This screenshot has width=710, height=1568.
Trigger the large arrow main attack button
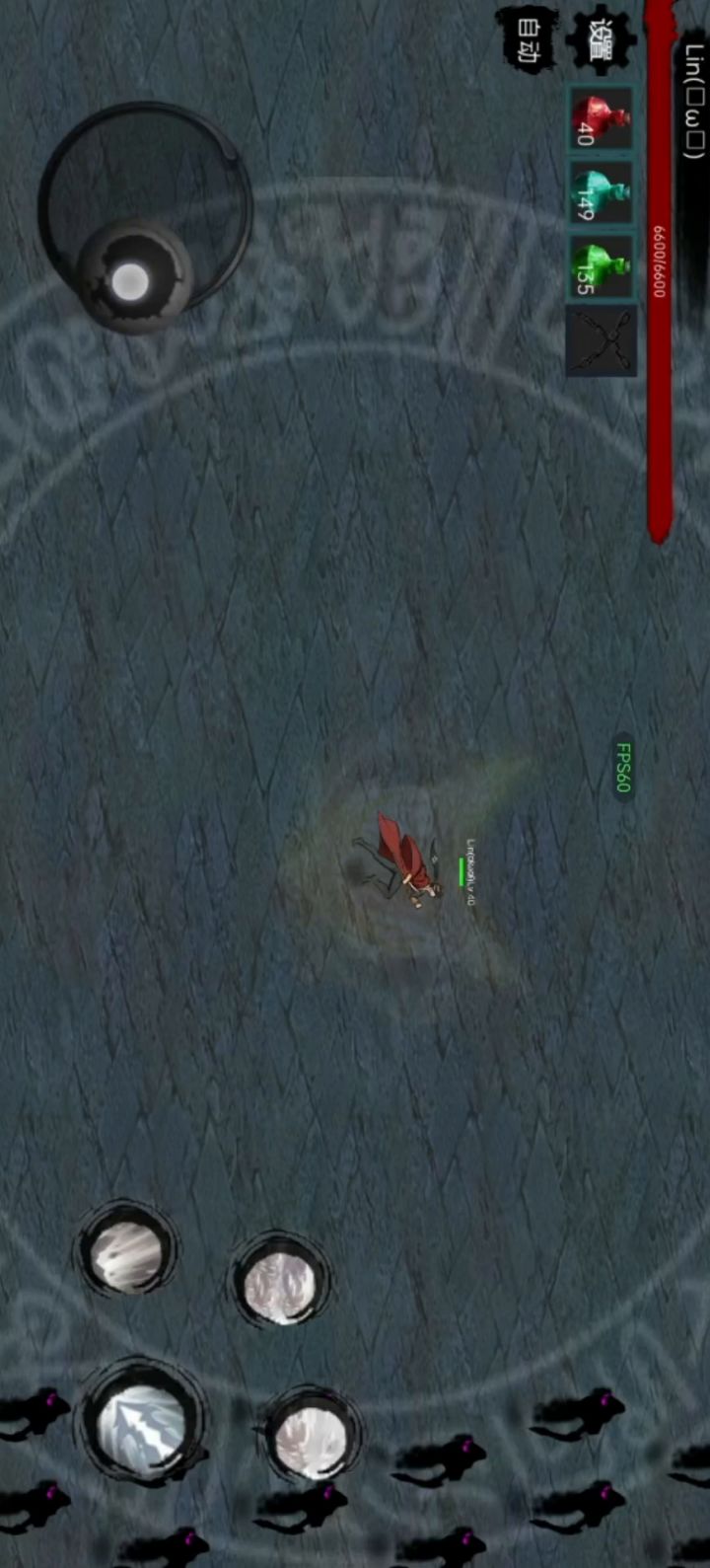[x=144, y=1421]
